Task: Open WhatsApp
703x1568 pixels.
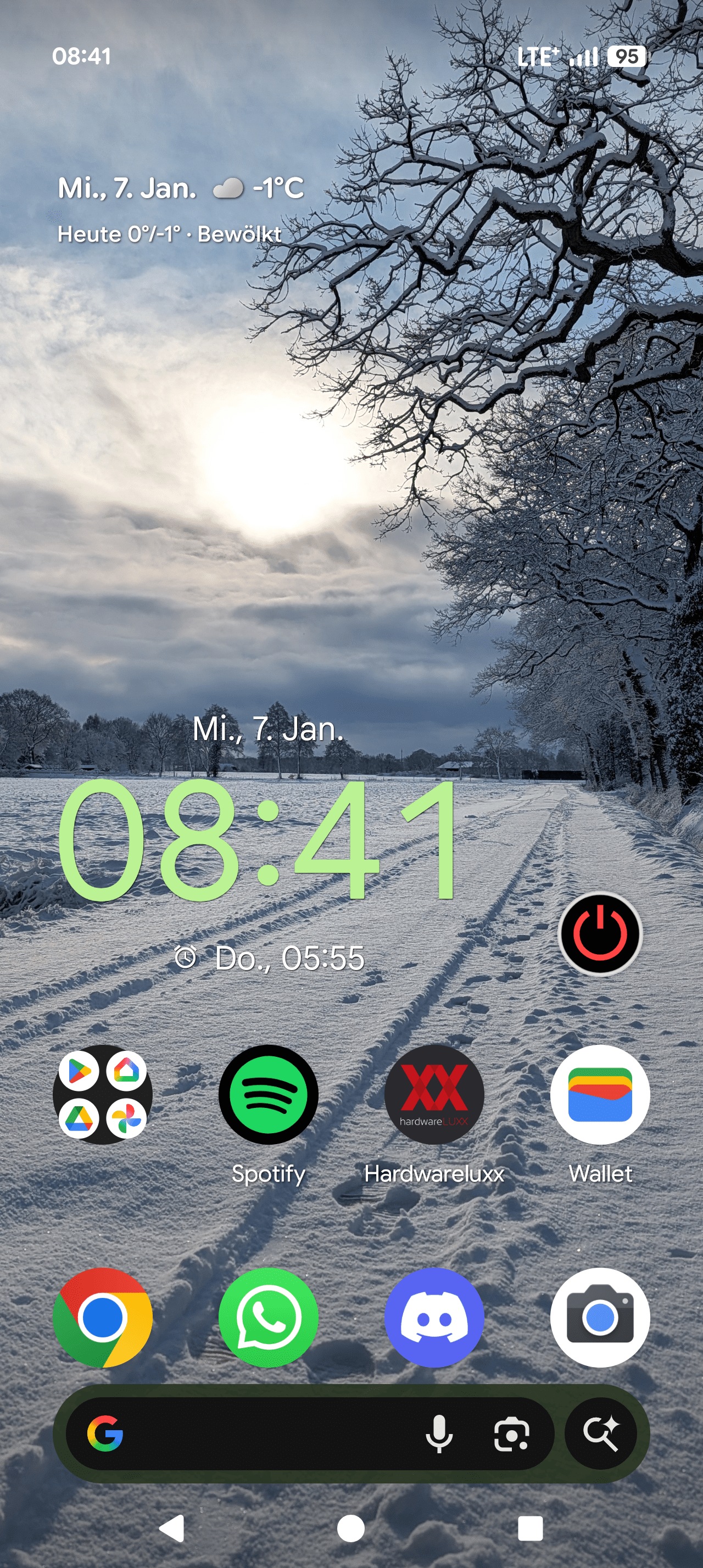Action: (268, 1317)
